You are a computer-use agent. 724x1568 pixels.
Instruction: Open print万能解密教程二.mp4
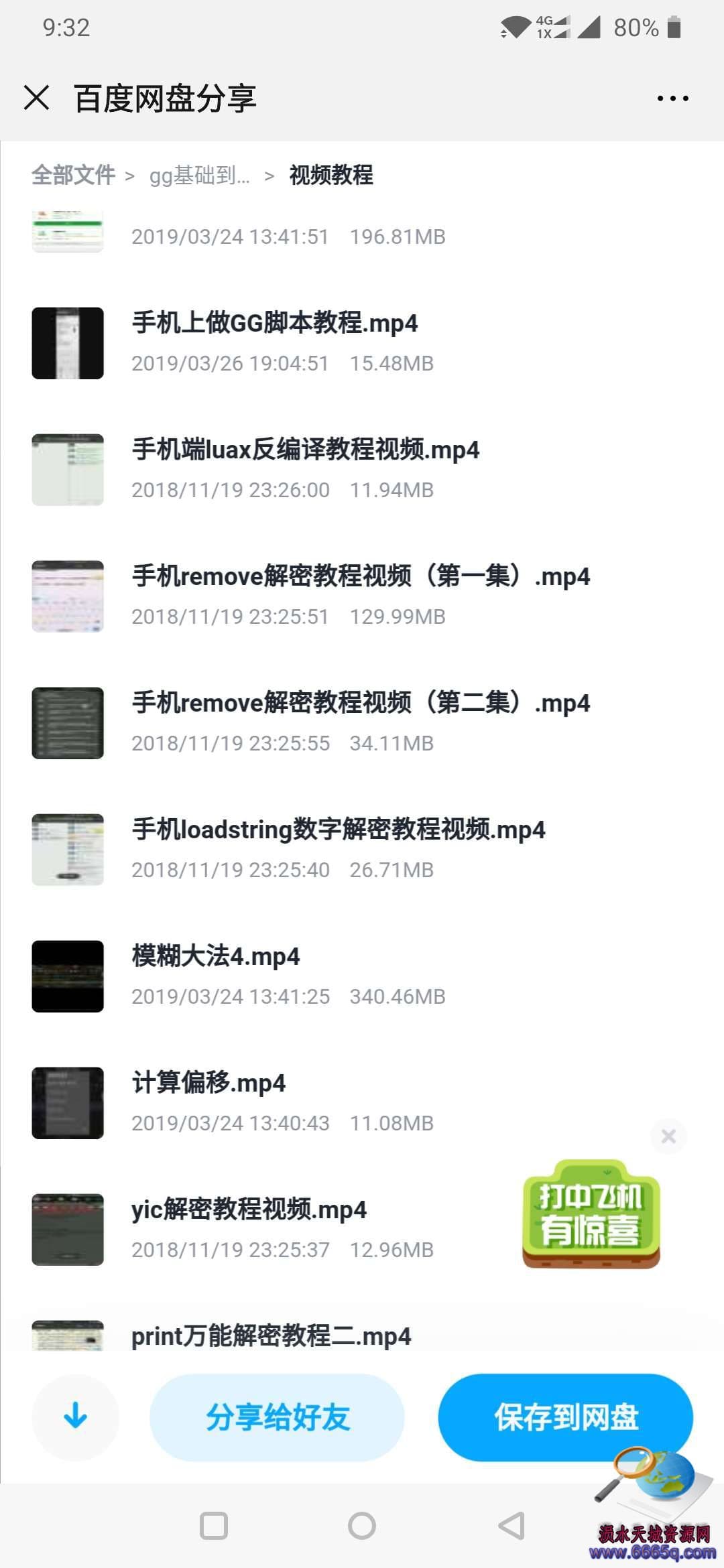tap(271, 1336)
